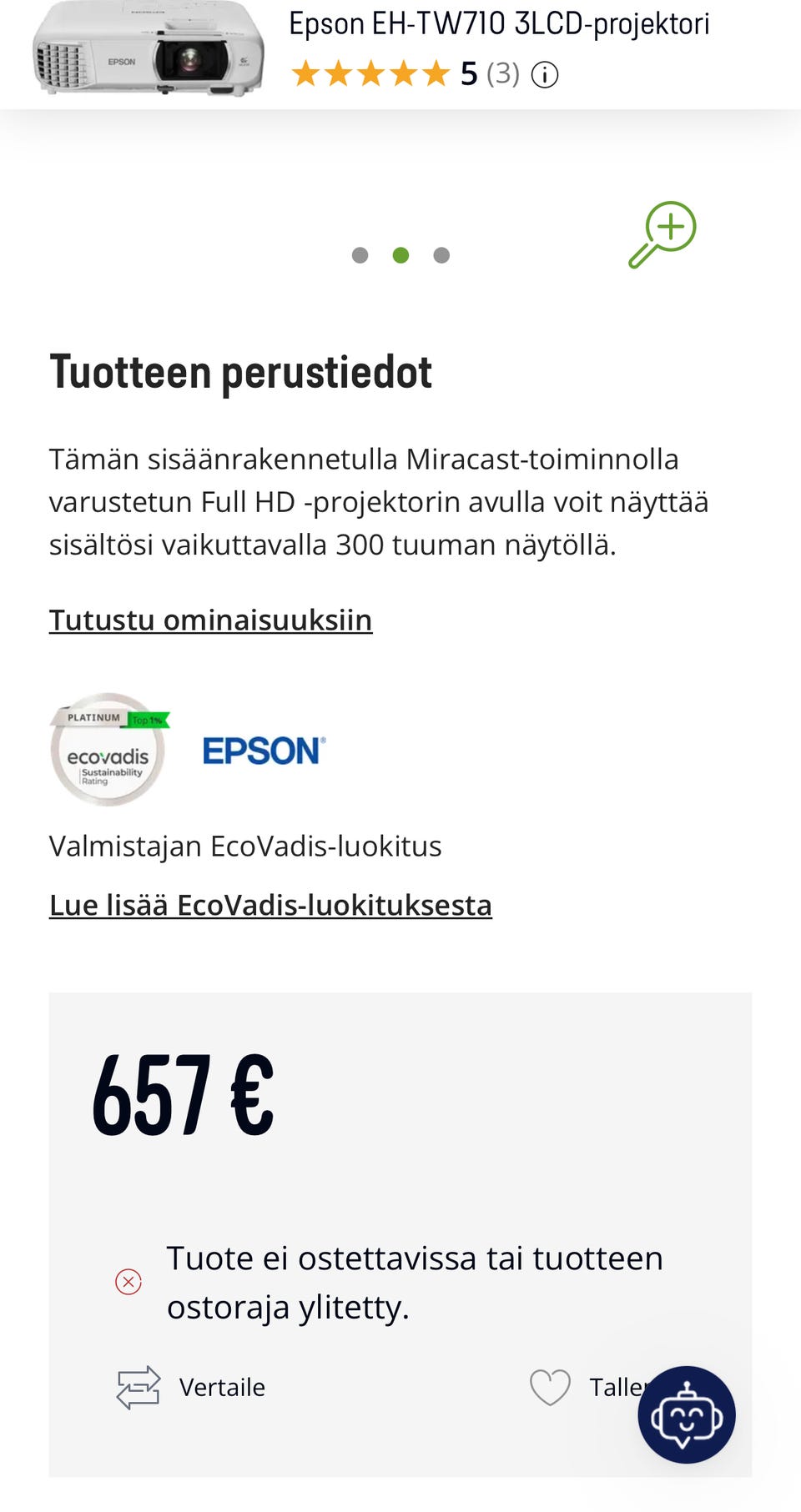Open the Epson projector thumbnail at top

click(149, 49)
